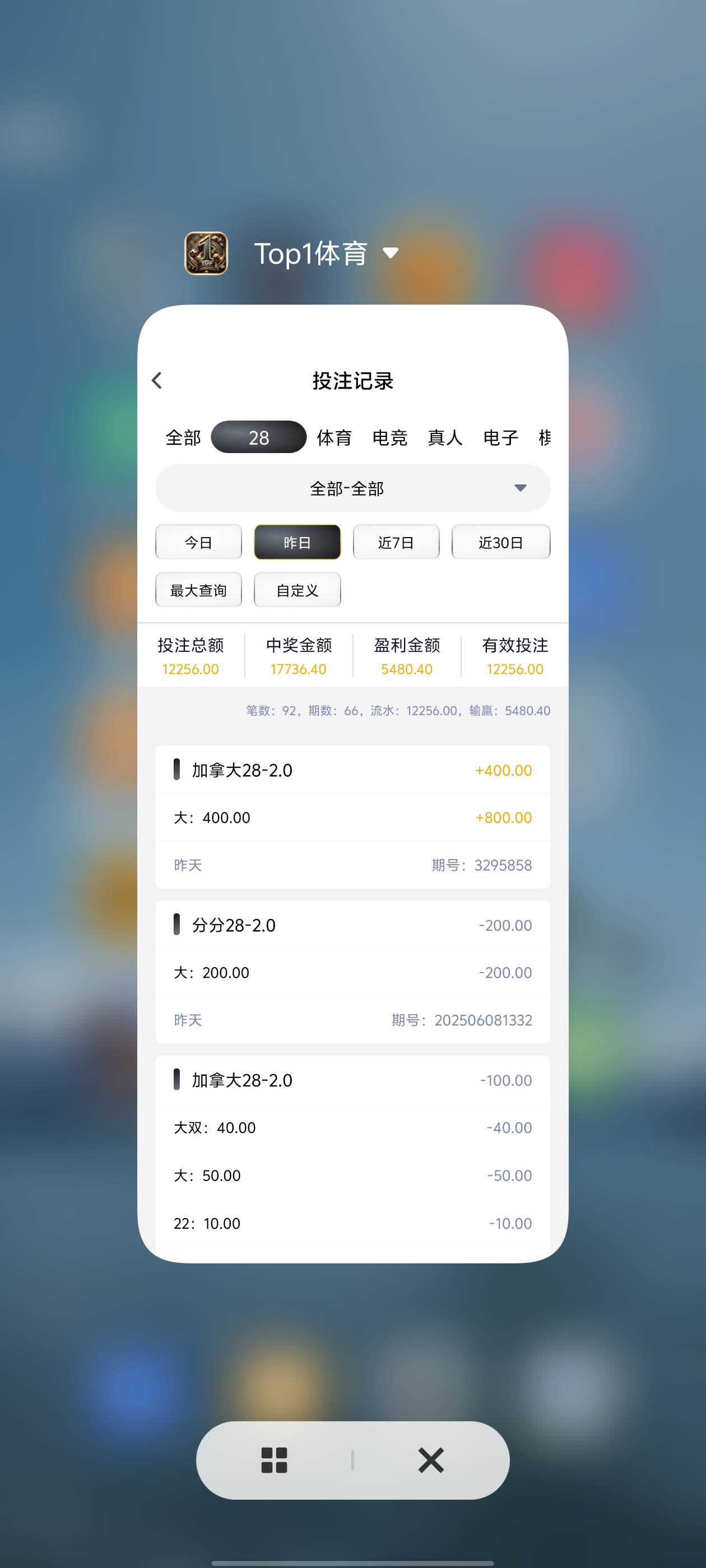Tap the back arrow on 投注记录
Viewport: 706px width, 1568px height.
click(157, 380)
